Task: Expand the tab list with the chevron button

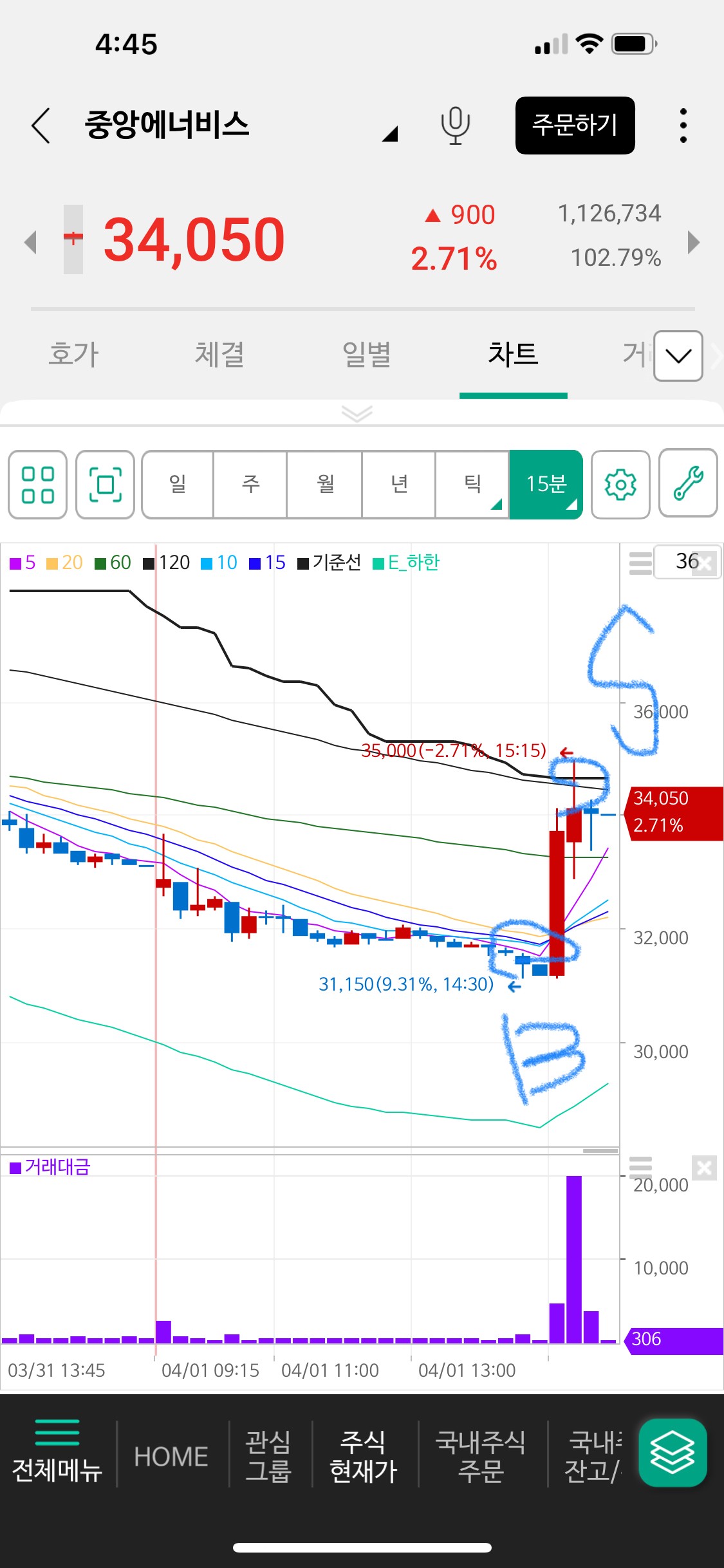Action: pos(678,356)
